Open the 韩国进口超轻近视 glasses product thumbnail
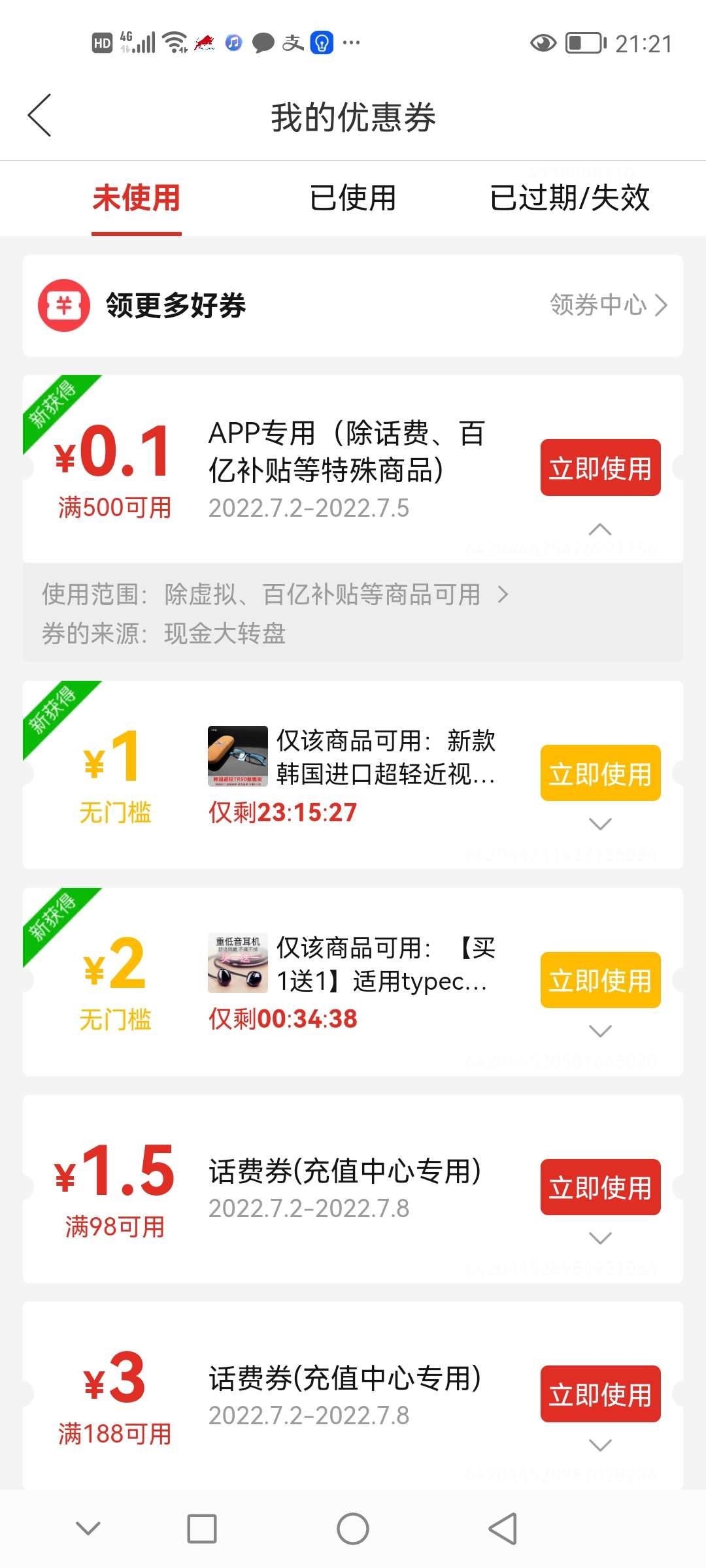Viewport: 706px width, 1568px height. [x=237, y=756]
